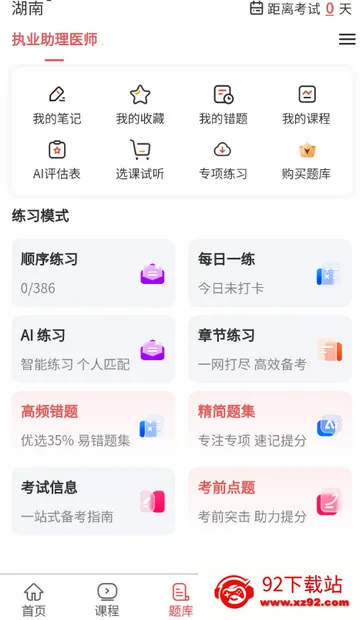Open 章节练习 card
Screen dimensions: 360x620
point(270,349)
